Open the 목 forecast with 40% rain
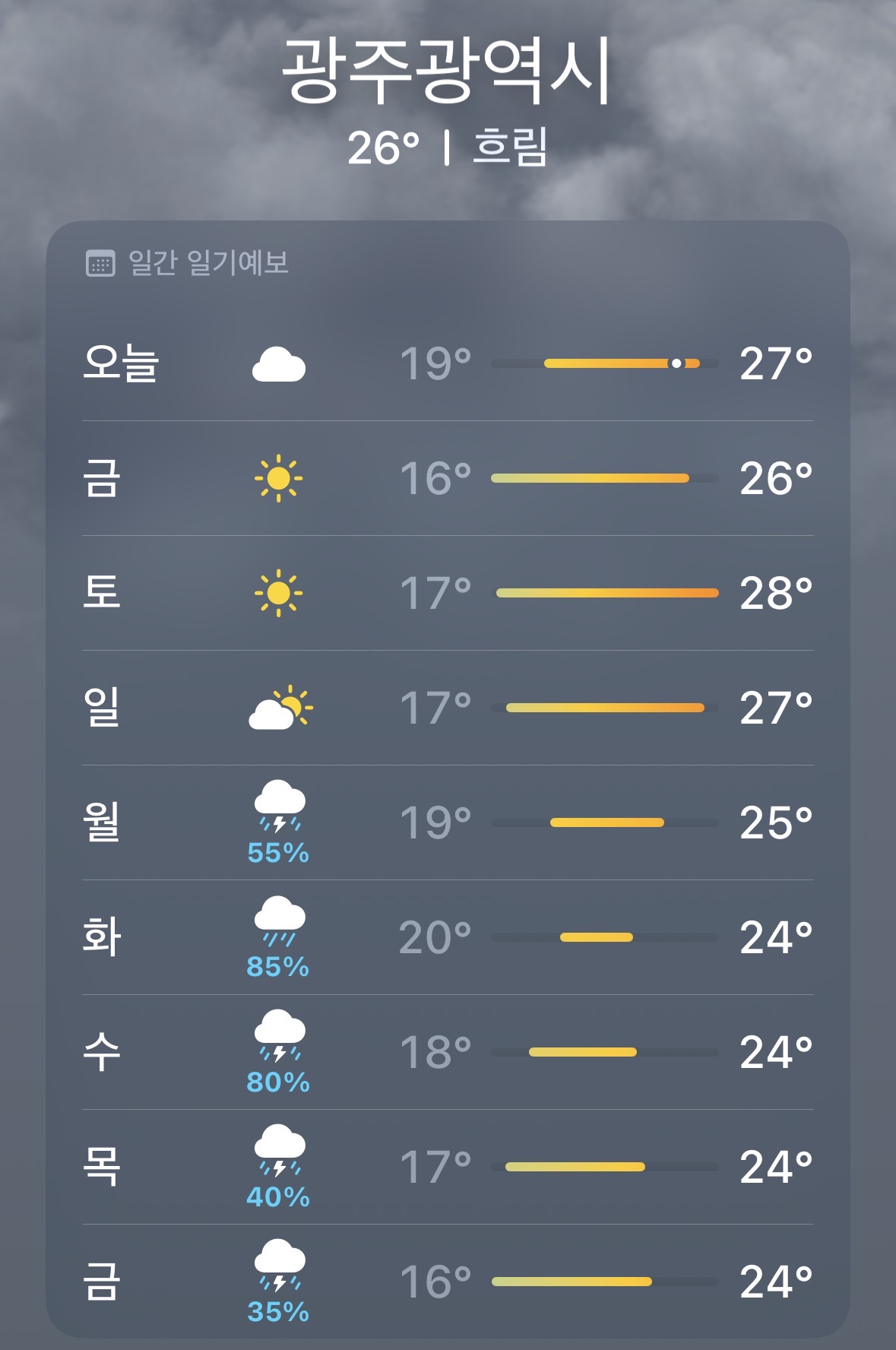Image resolution: width=896 pixels, height=1350 pixels. click(448, 1167)
